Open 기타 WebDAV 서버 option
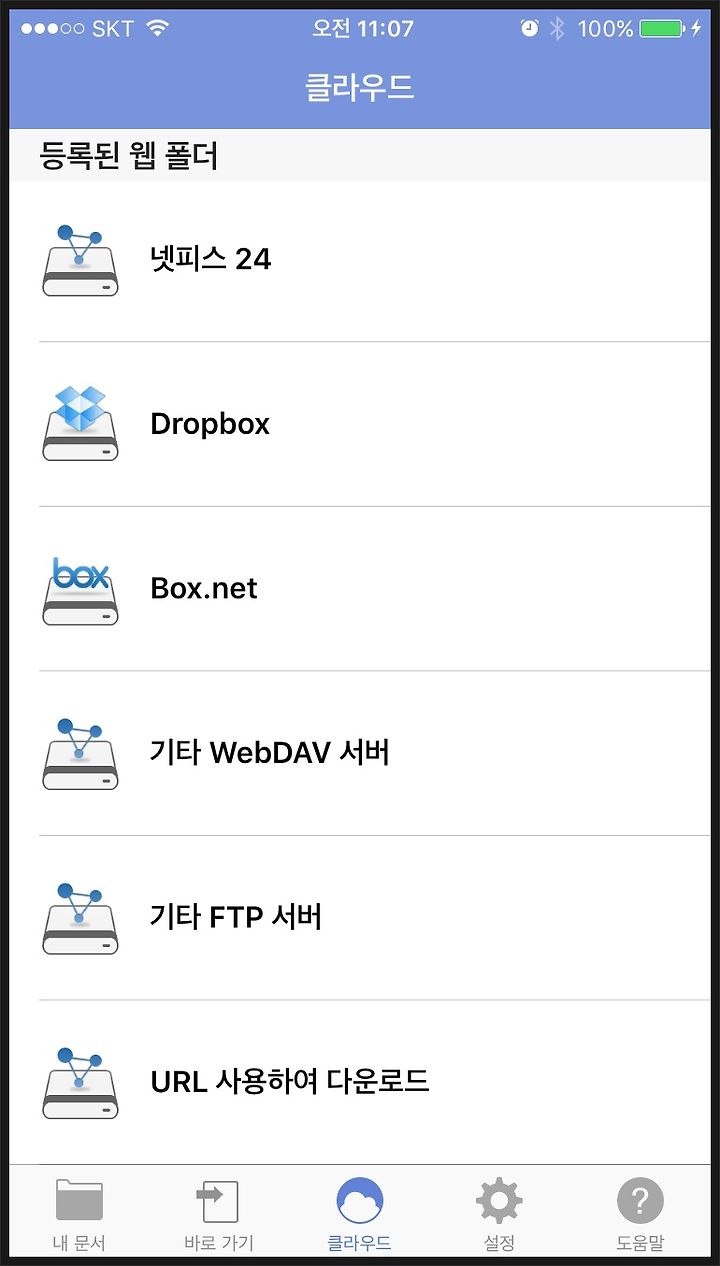 (360, 752)
